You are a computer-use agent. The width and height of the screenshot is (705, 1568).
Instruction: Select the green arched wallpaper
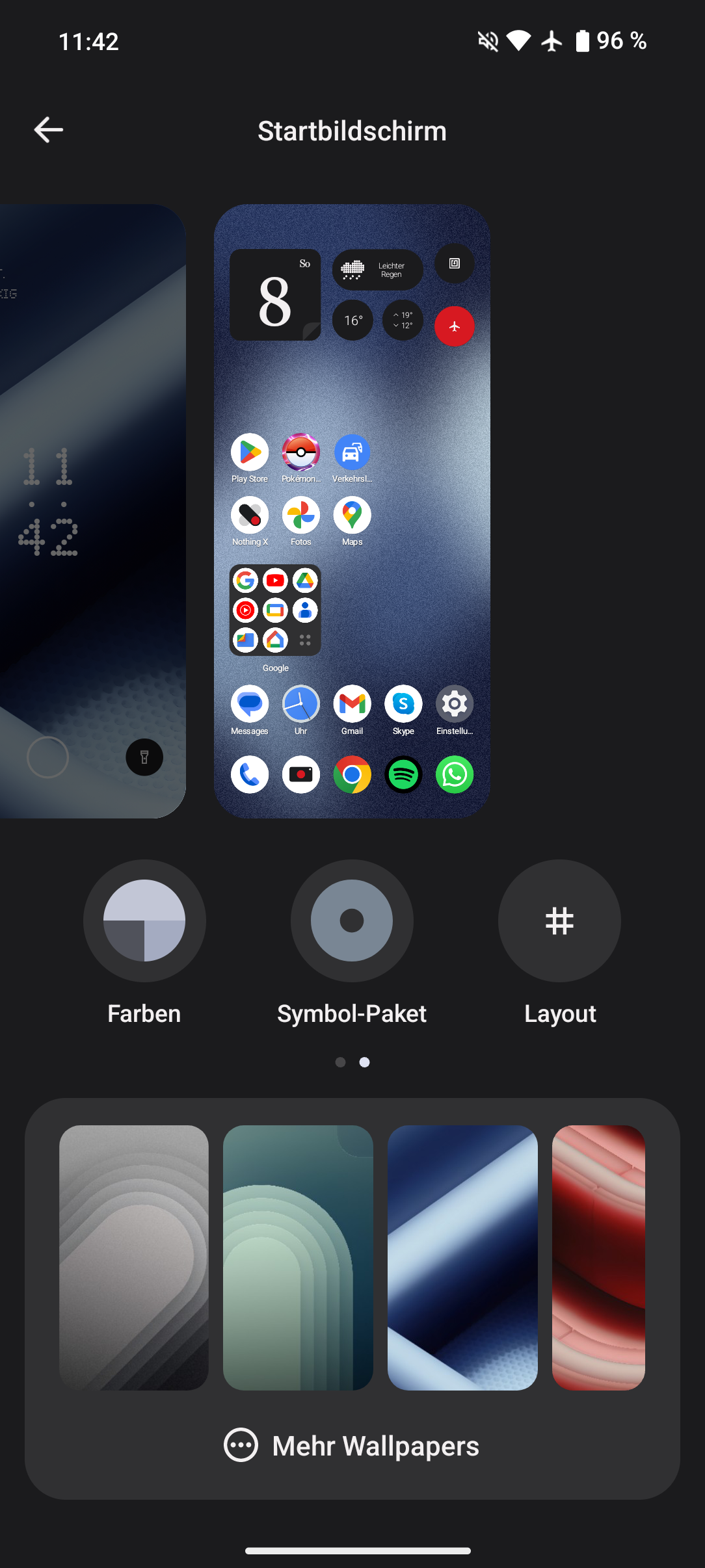click(298, 1257)
